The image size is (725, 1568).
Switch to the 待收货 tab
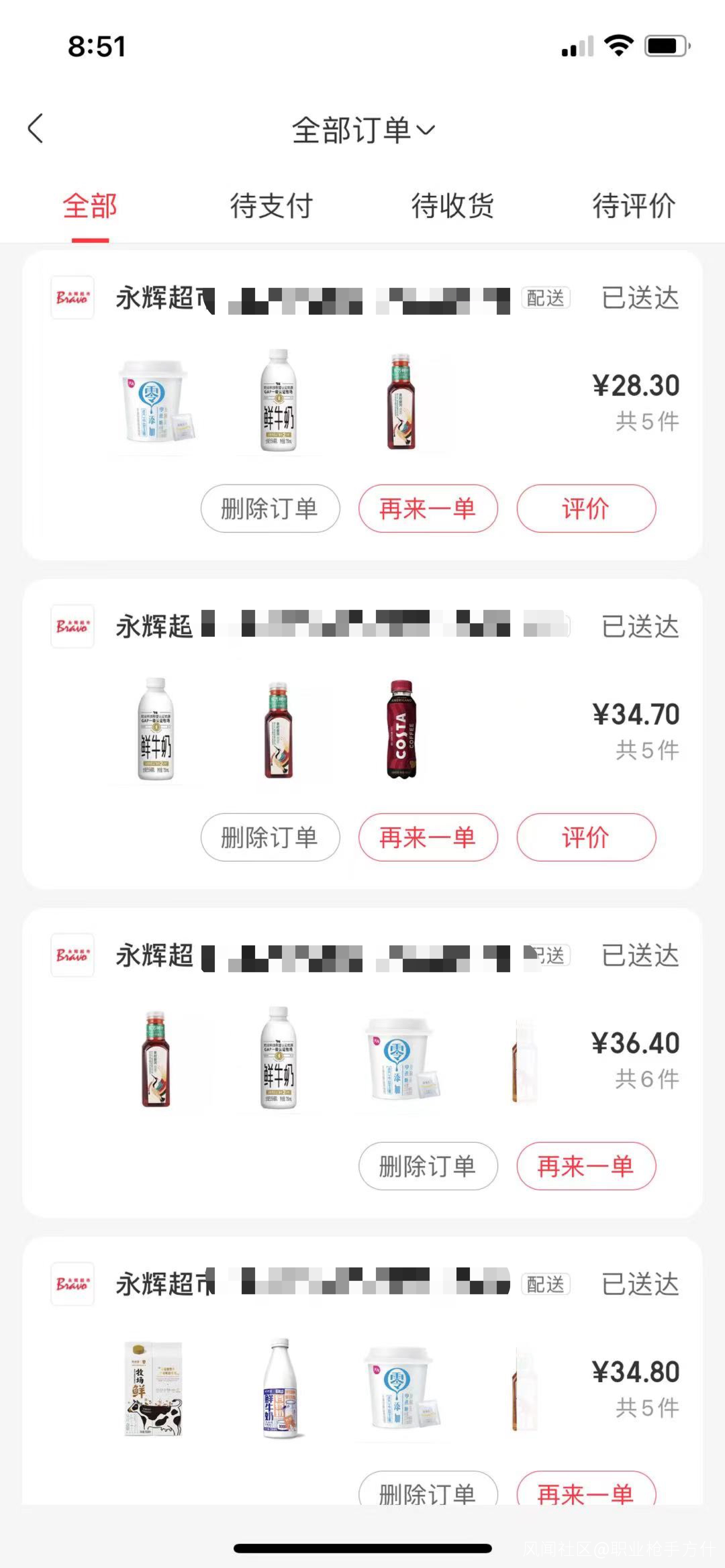pos(452,206)
